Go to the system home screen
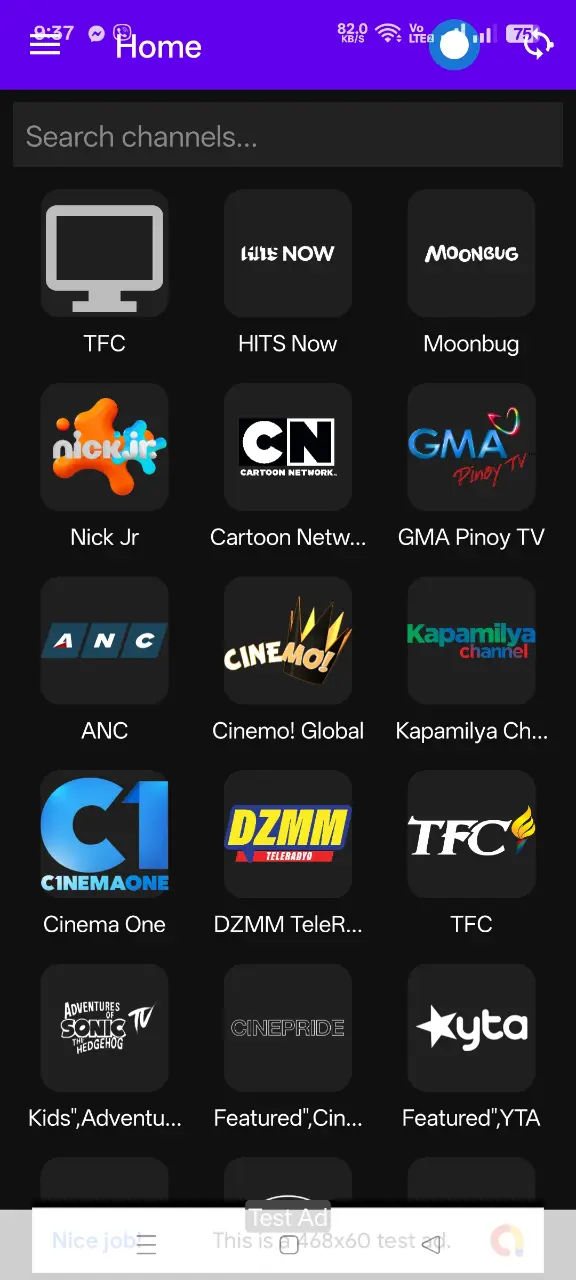This screenshot has height=1280, width=576. 289,1245
